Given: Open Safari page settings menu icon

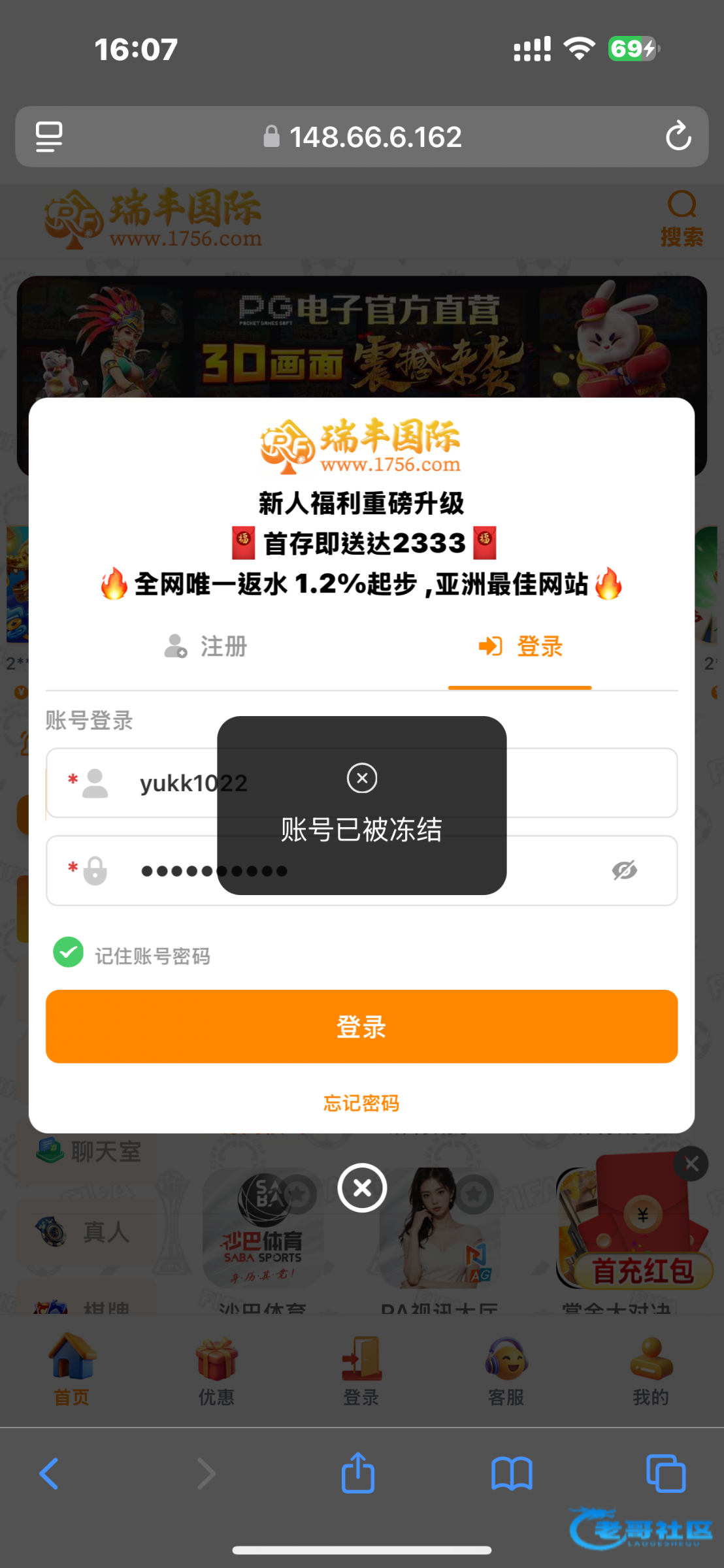Looking at the screenshot, I should tap(49, 137).
